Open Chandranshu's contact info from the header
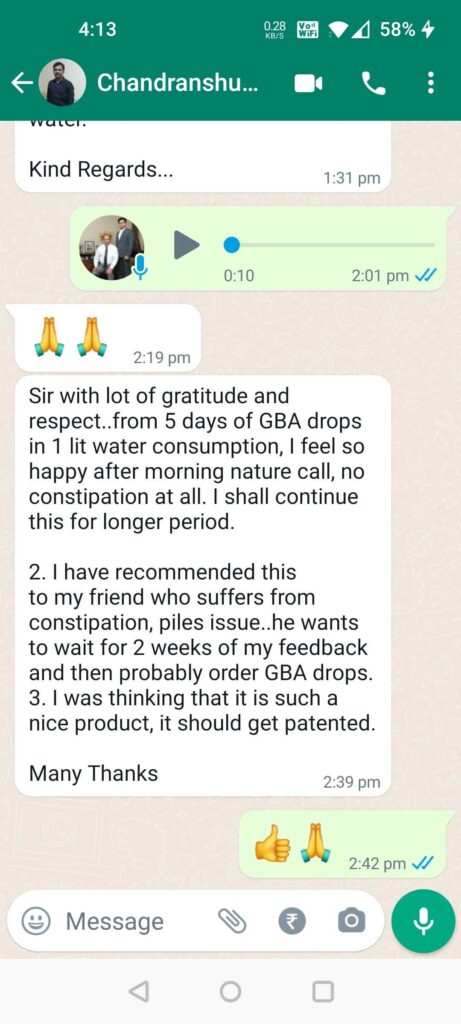The image size is (461, 1024). pos(177,83)
